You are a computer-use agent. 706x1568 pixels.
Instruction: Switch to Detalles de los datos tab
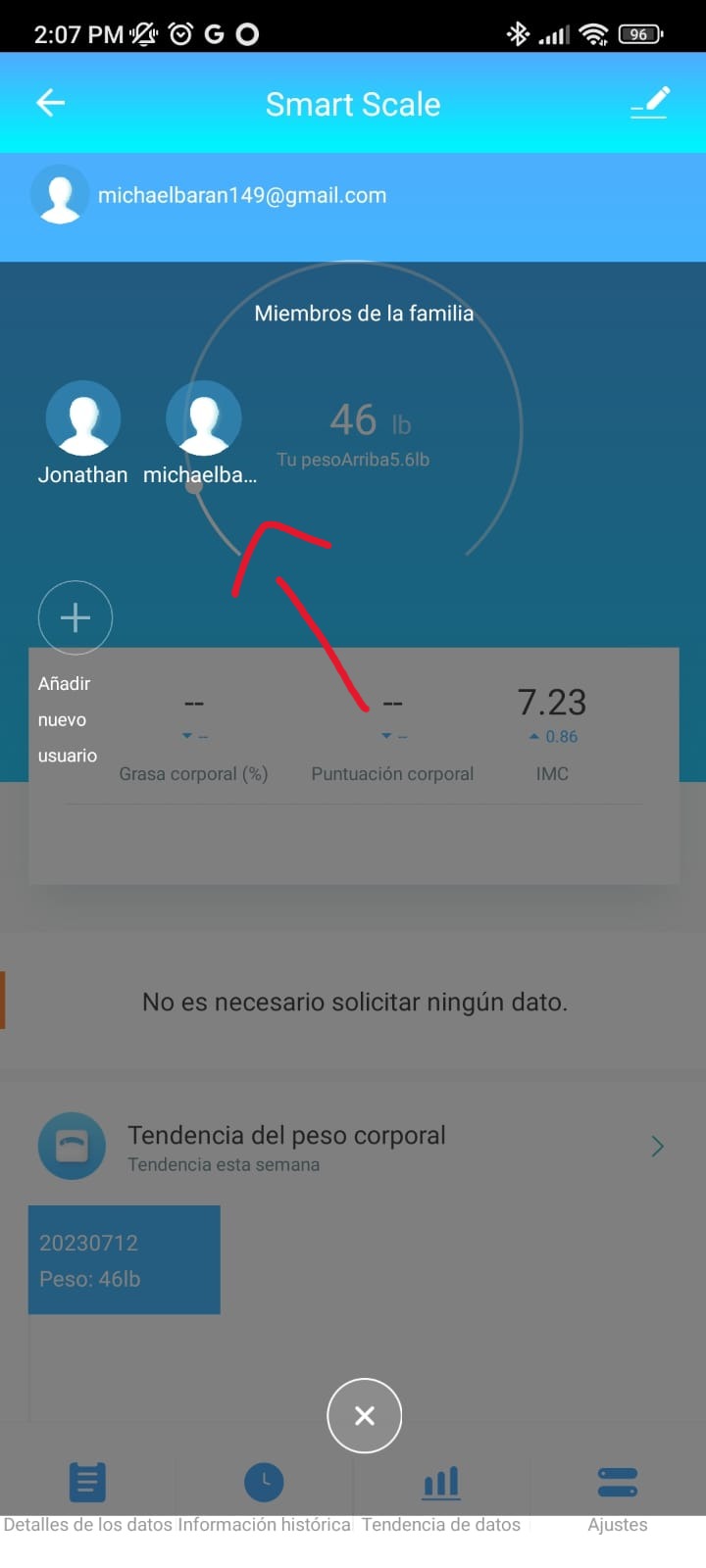(87, 1495)
